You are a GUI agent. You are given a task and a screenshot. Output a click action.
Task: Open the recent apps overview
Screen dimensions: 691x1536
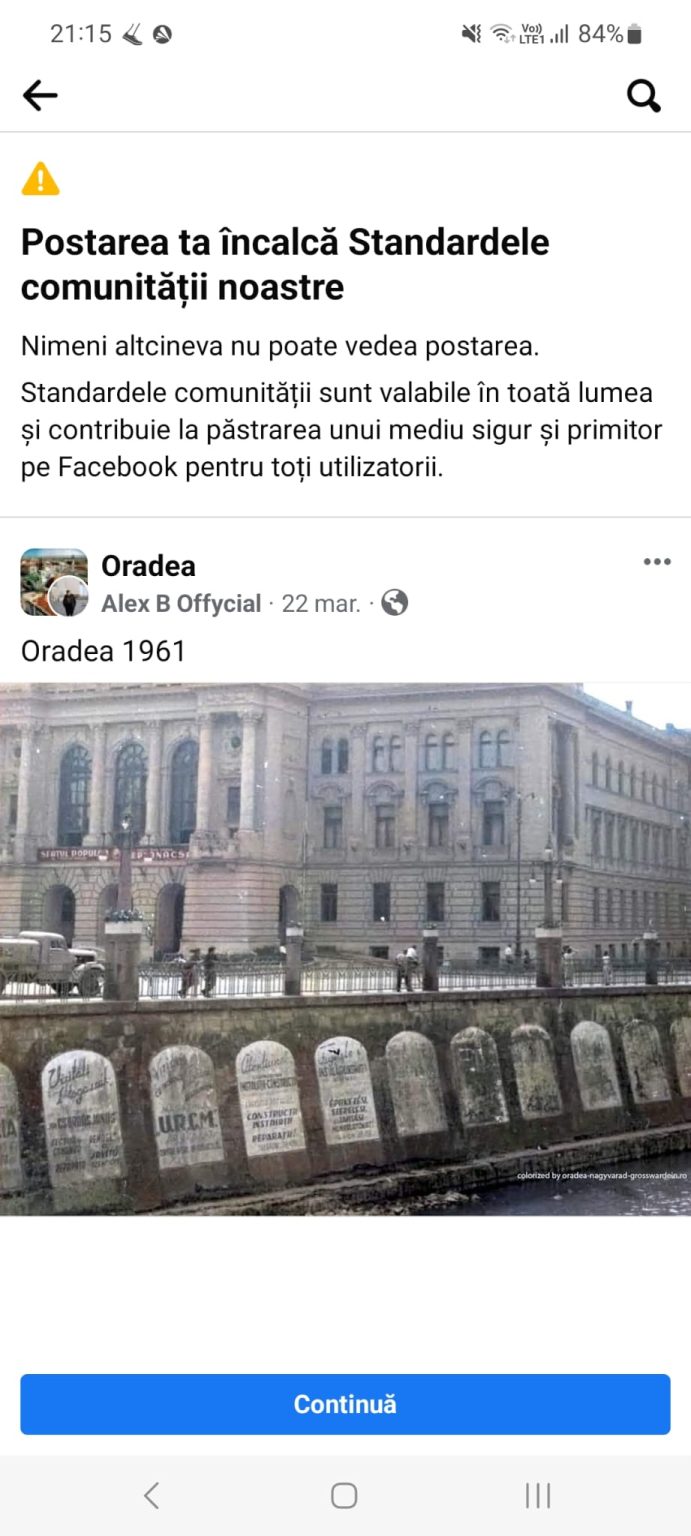(x=538, y=1495)
